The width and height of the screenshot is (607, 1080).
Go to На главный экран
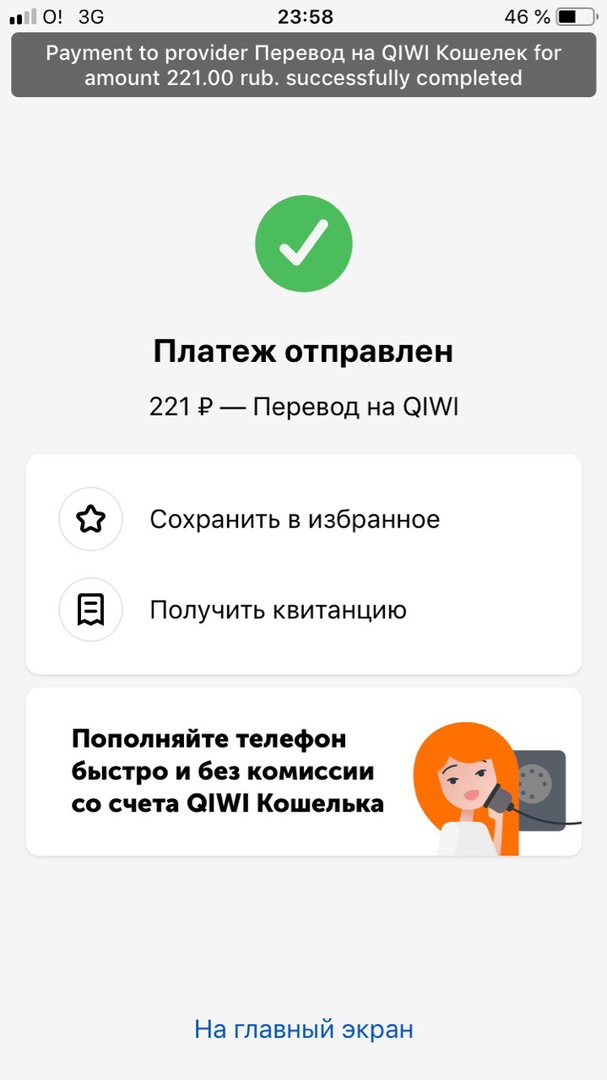point(303,1029)
